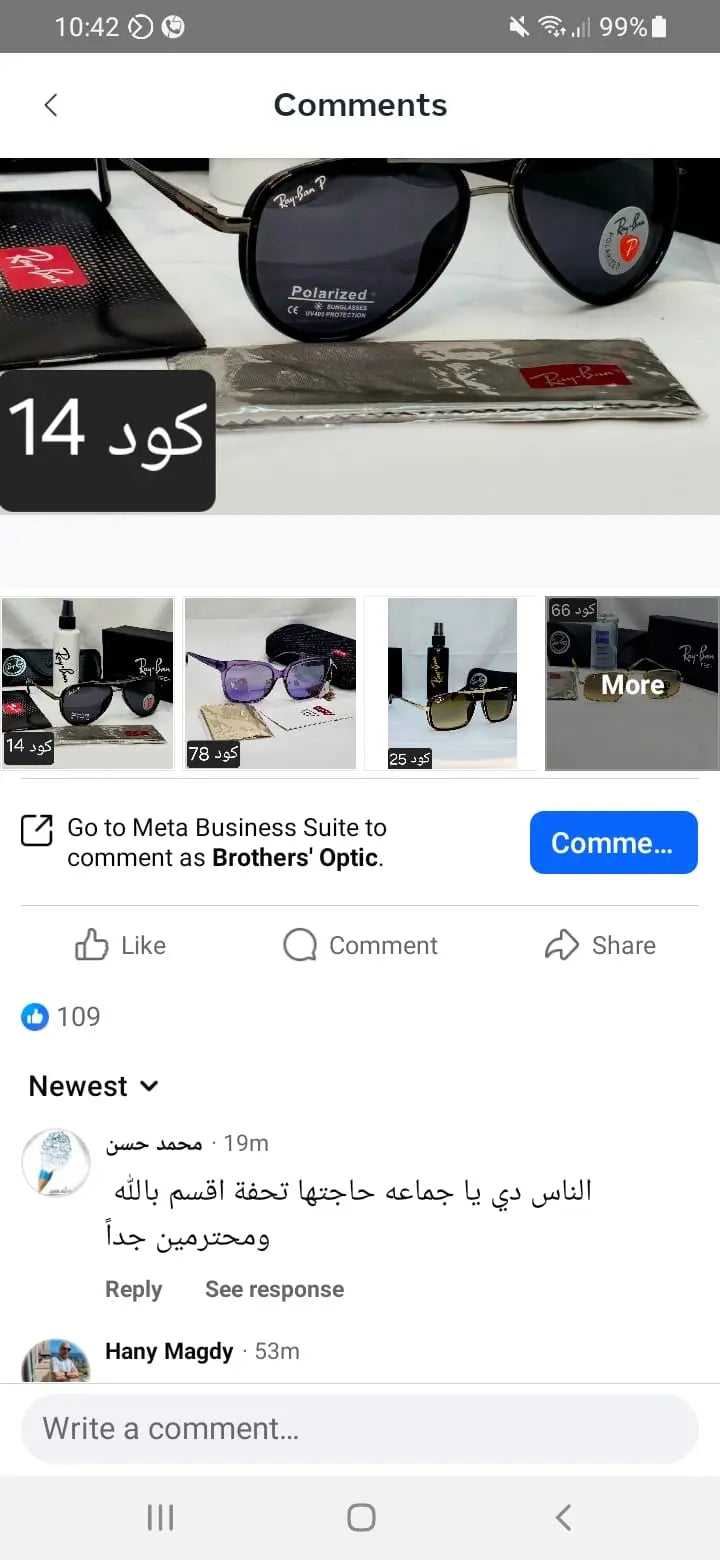View the purple sunglasses photo كود 78
Screen dimensions: 720x1560
tap(270, 683)
